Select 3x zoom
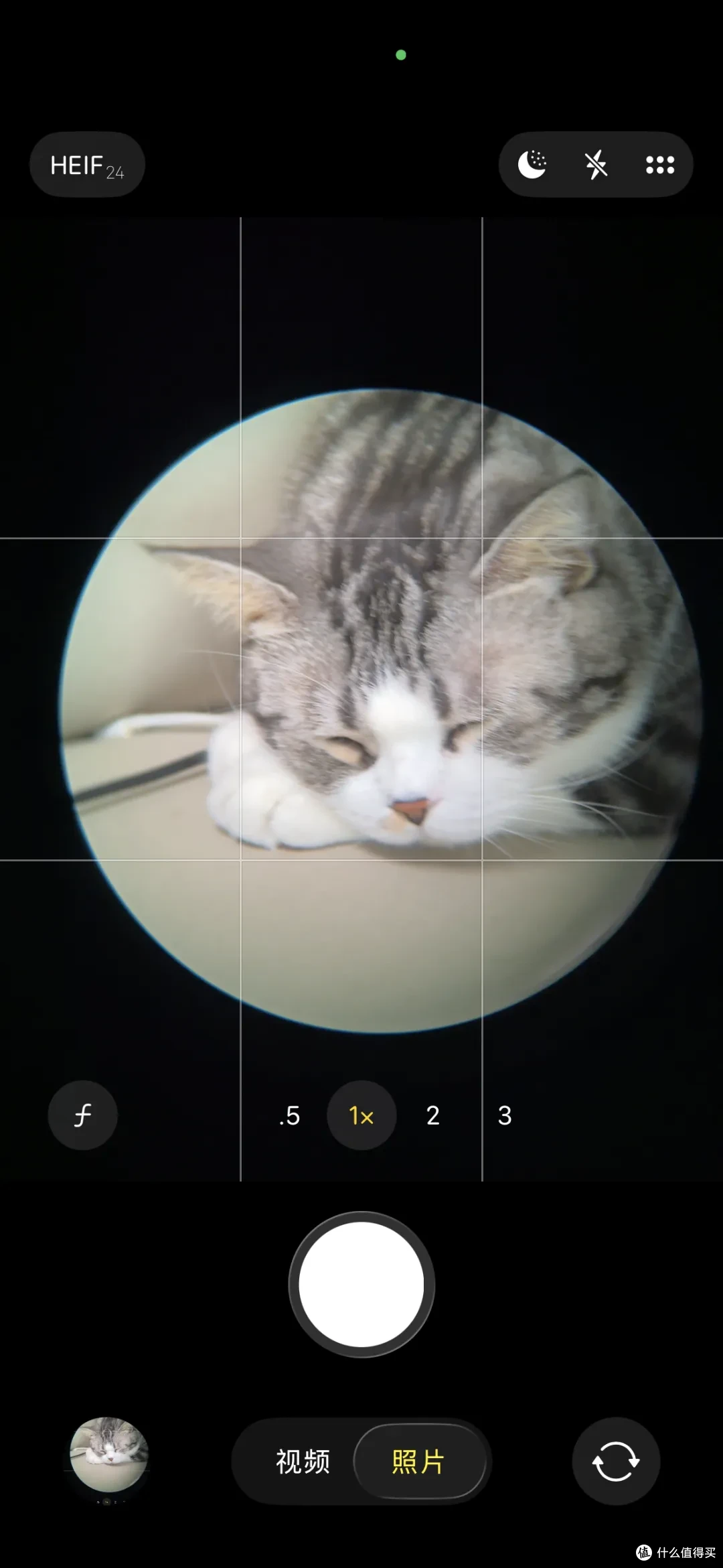 505,1115
